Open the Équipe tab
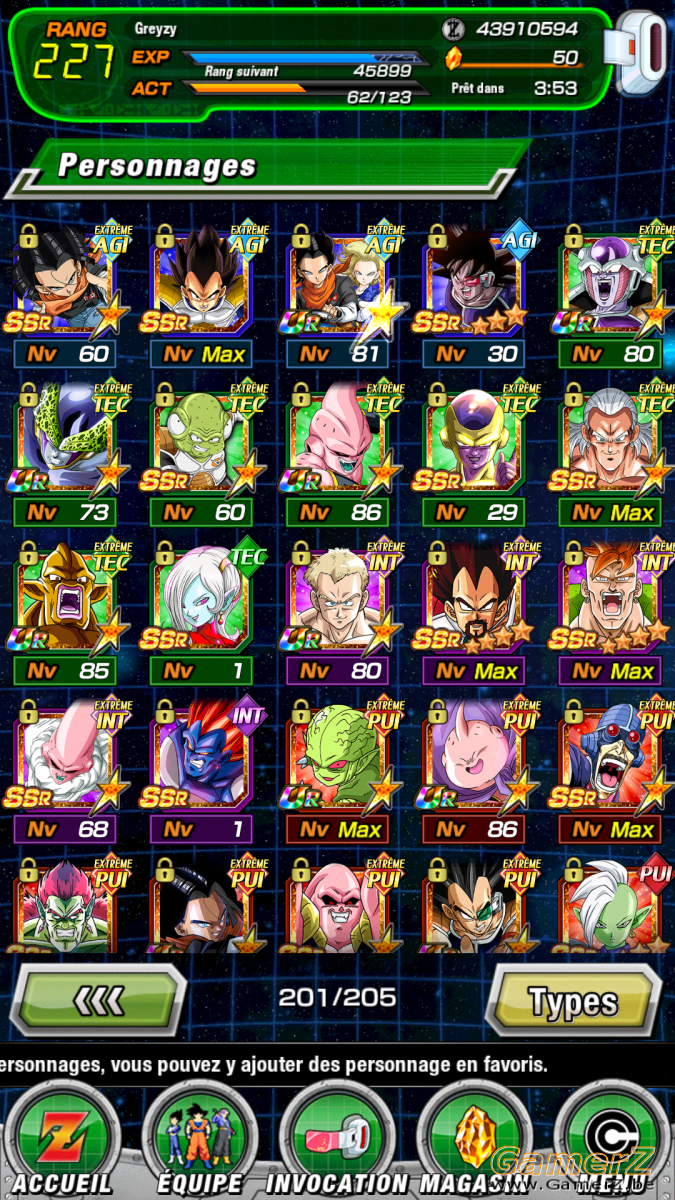 (200, 1140)
